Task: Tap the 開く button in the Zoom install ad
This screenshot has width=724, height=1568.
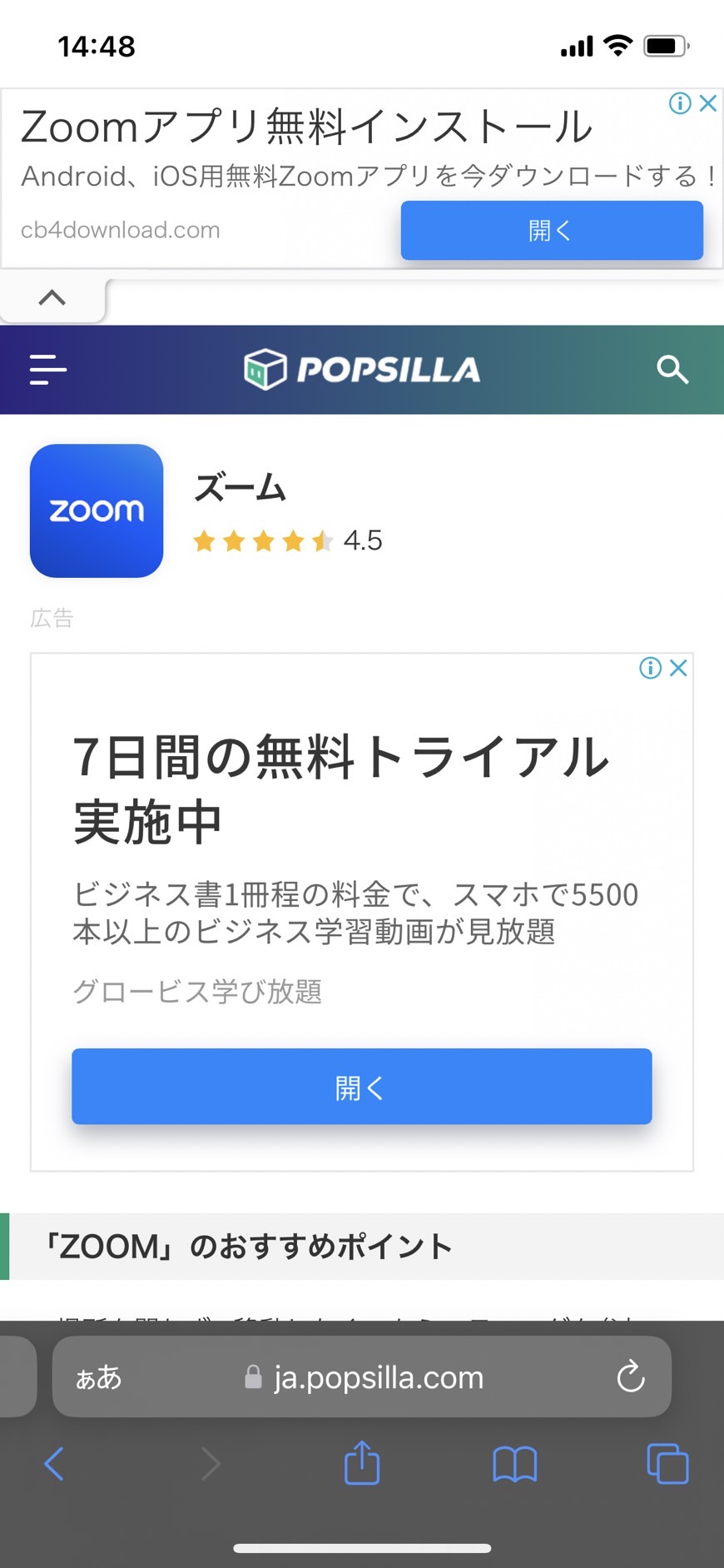Action: [552, 231]
